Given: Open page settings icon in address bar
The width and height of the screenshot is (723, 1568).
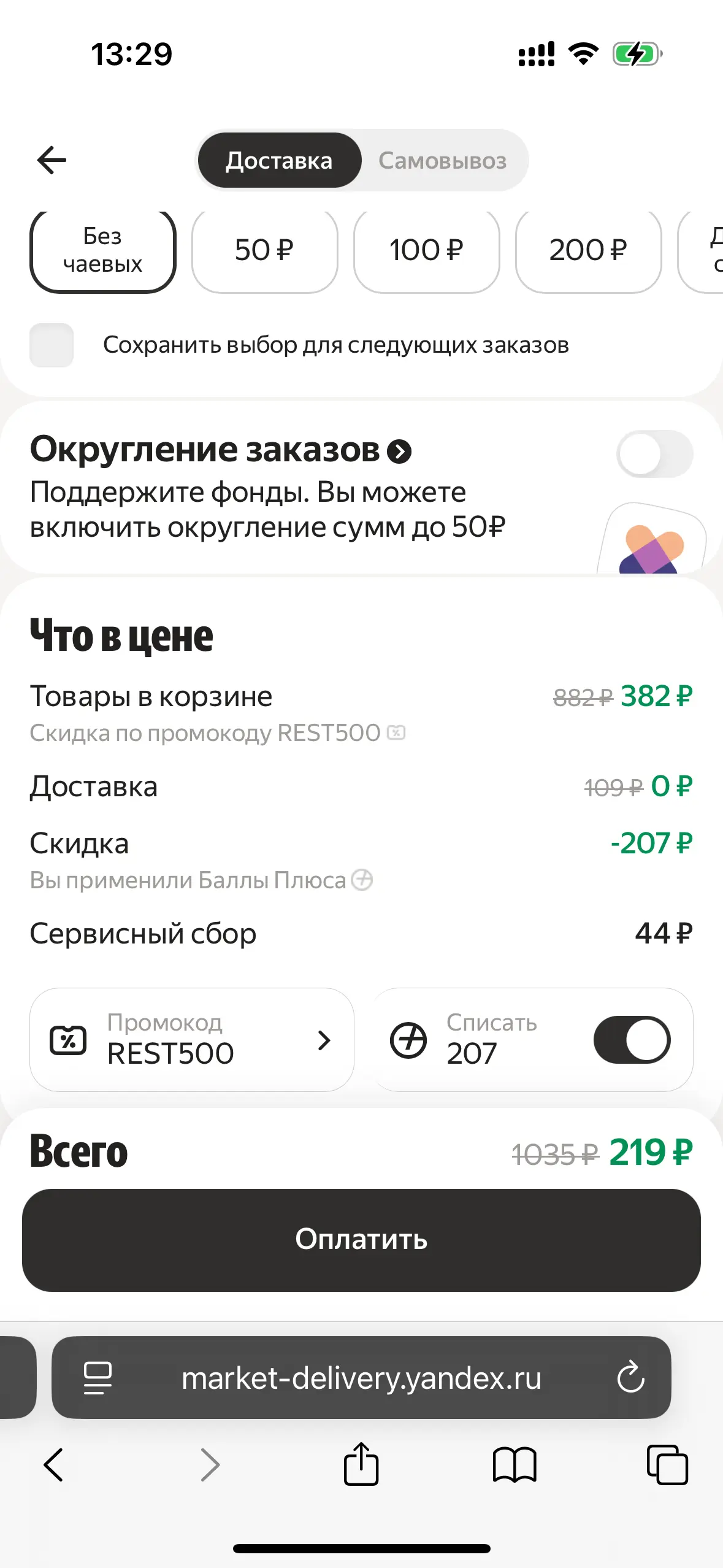Looking at the screenshot, I should [x=98, y=1378].
